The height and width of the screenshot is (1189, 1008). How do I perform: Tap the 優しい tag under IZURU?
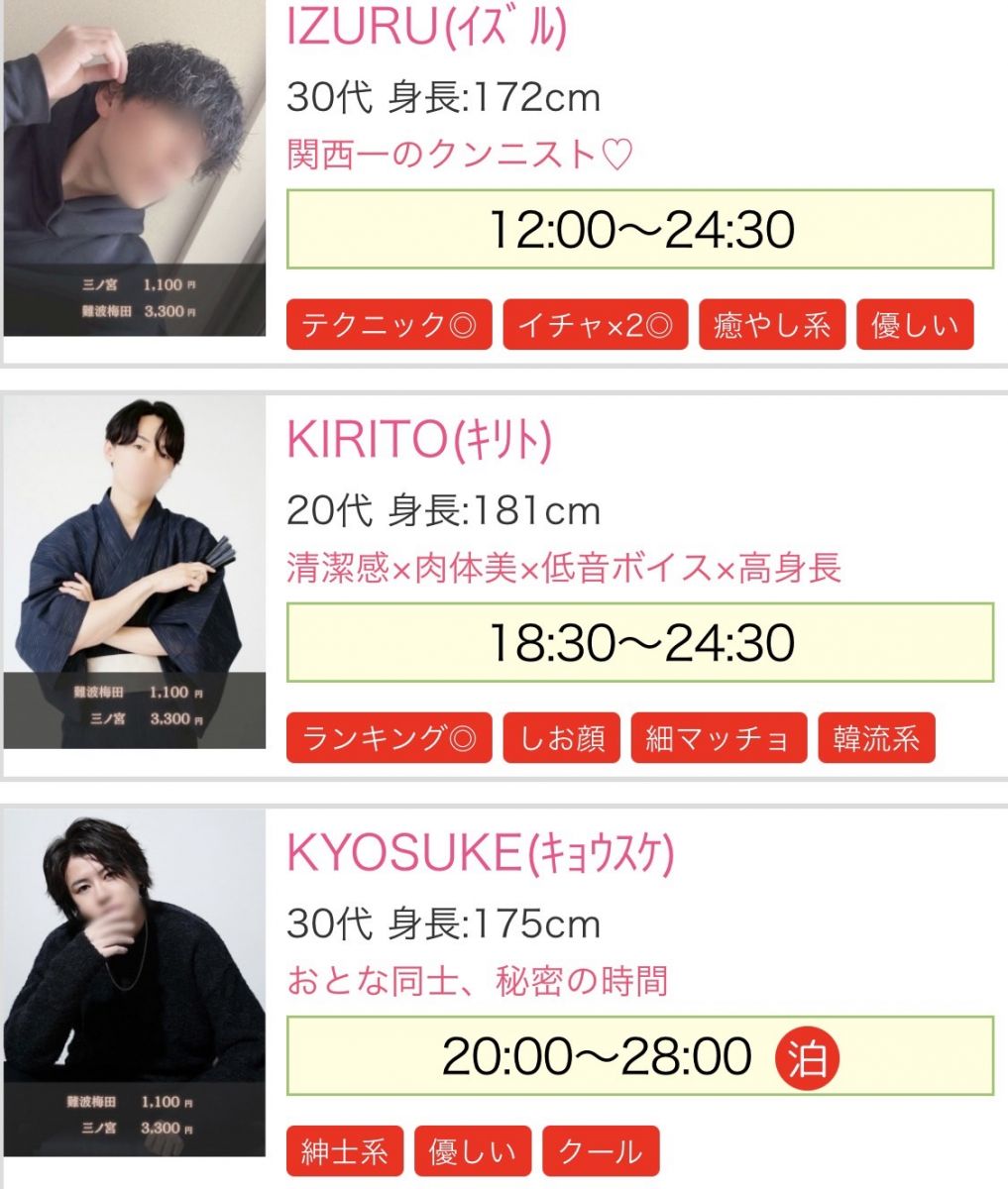click(915, 325)
